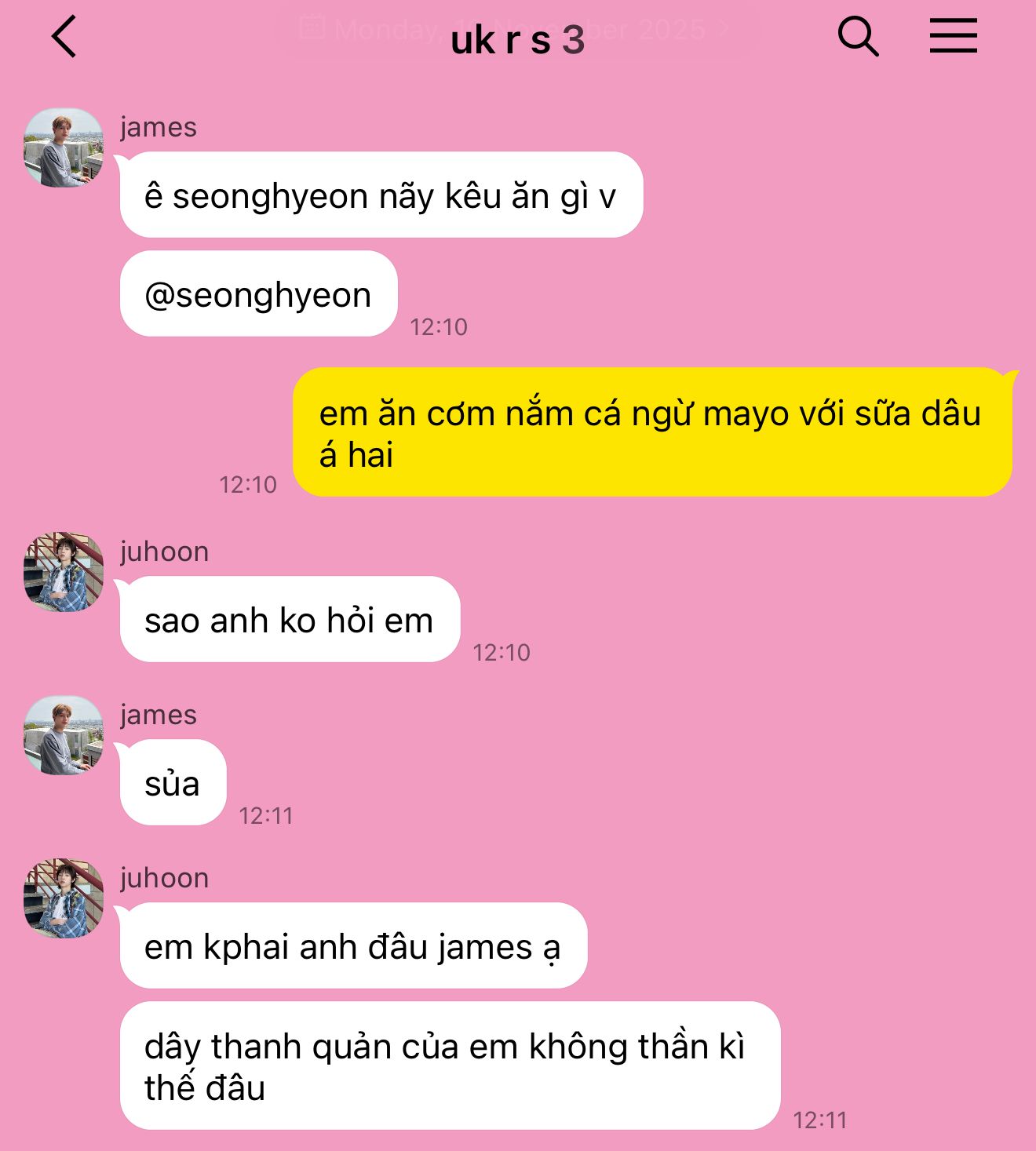Screen dimensions: 1036x1151
Task: Open the chat room hamburger menu
Action: pyautogui.click(x=953, y=37)
